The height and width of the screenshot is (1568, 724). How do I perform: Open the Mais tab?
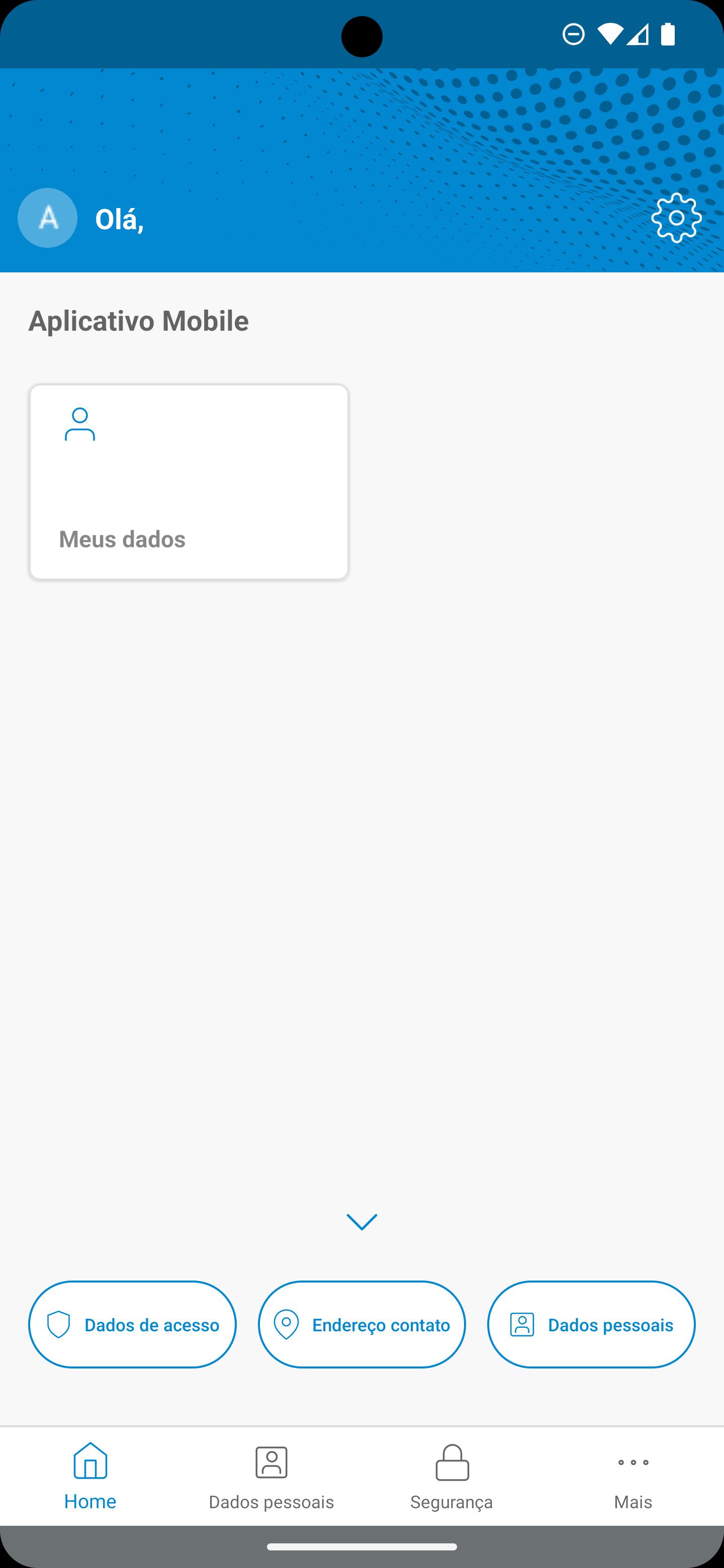(x=632, y=1477)
